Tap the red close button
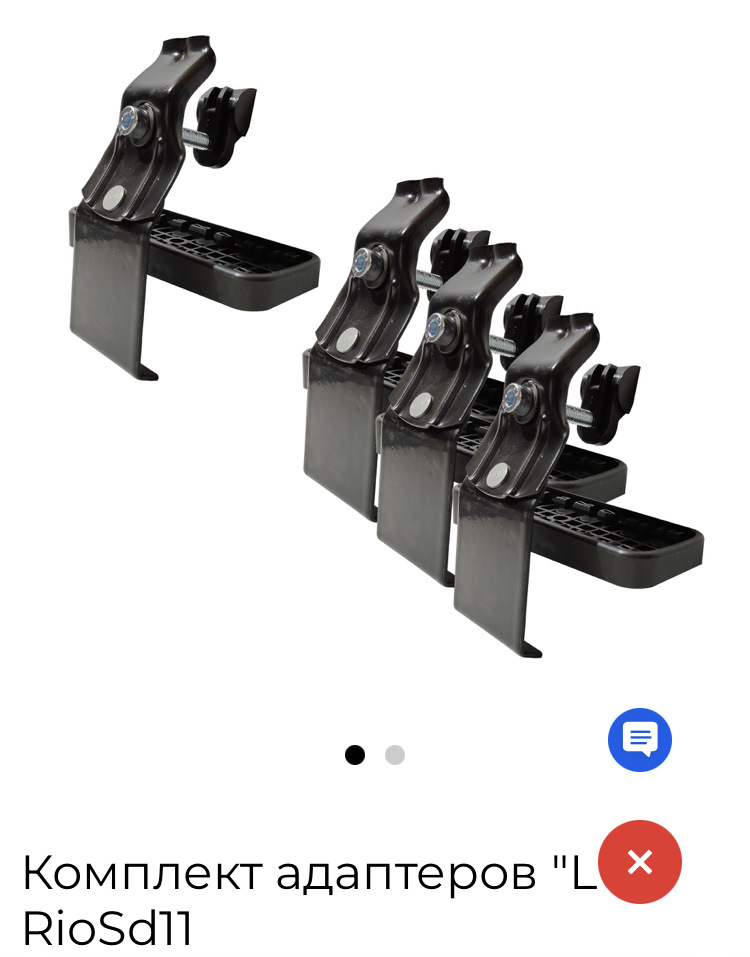750x957 pixels. point(640,862)
